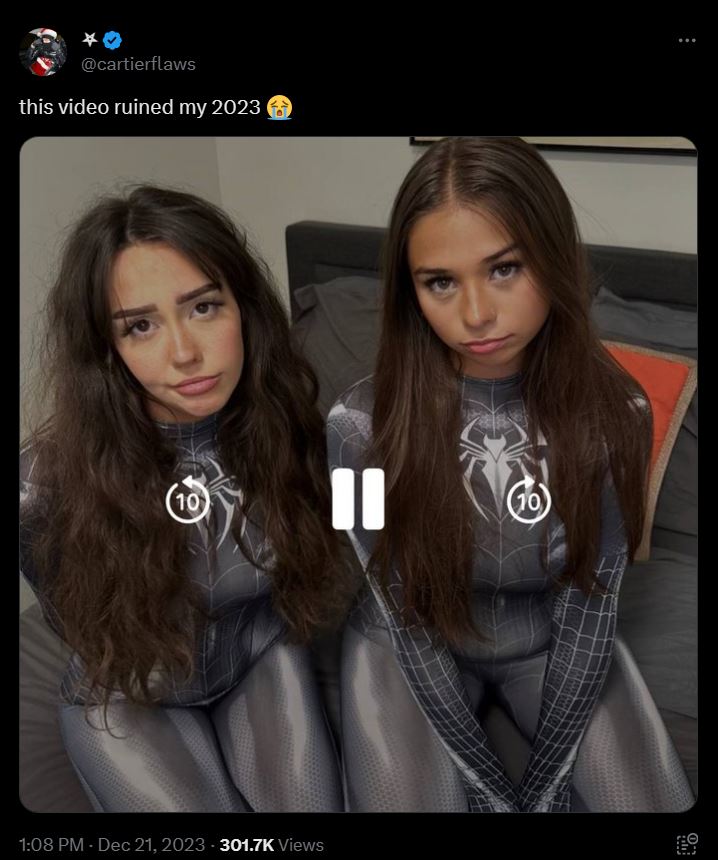The width and height of the screenshot is (718, 860).
Task: Open the @cartierflaws profile avatar
Action: pyautogui.click(x=43, y=52)
